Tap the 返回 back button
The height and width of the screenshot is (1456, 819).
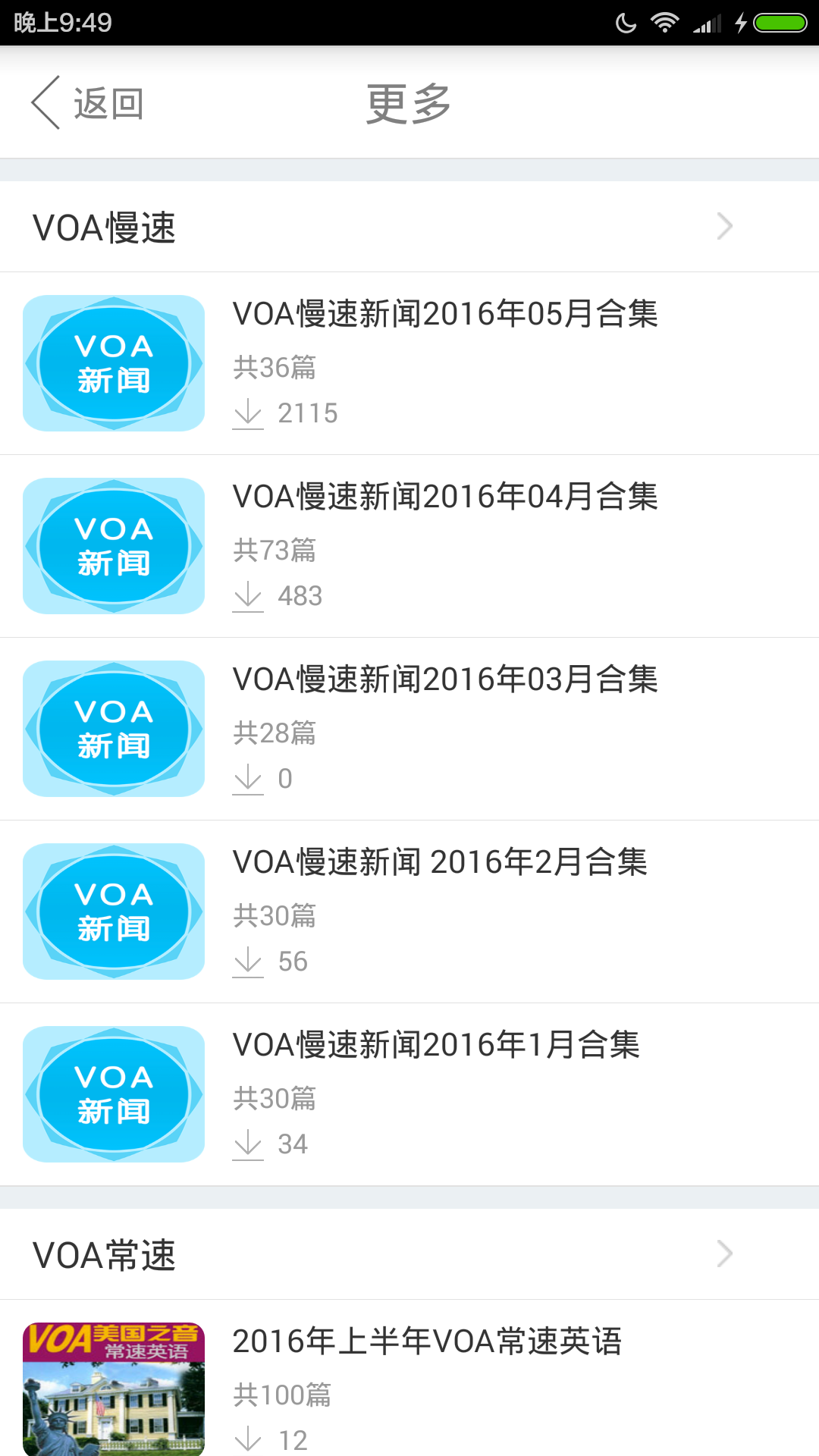87,103
